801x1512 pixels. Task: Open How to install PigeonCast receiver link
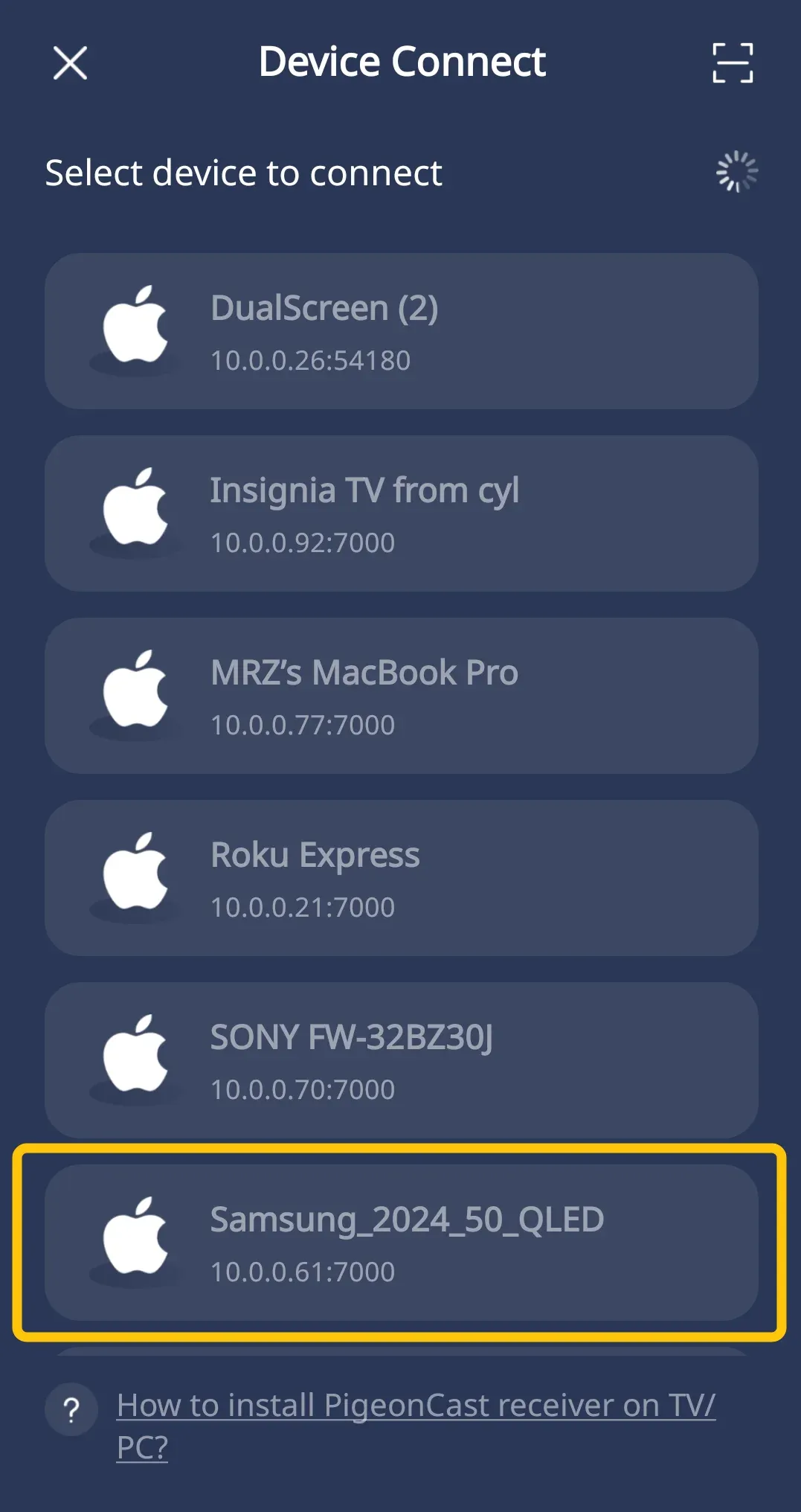click(416, 1426)
